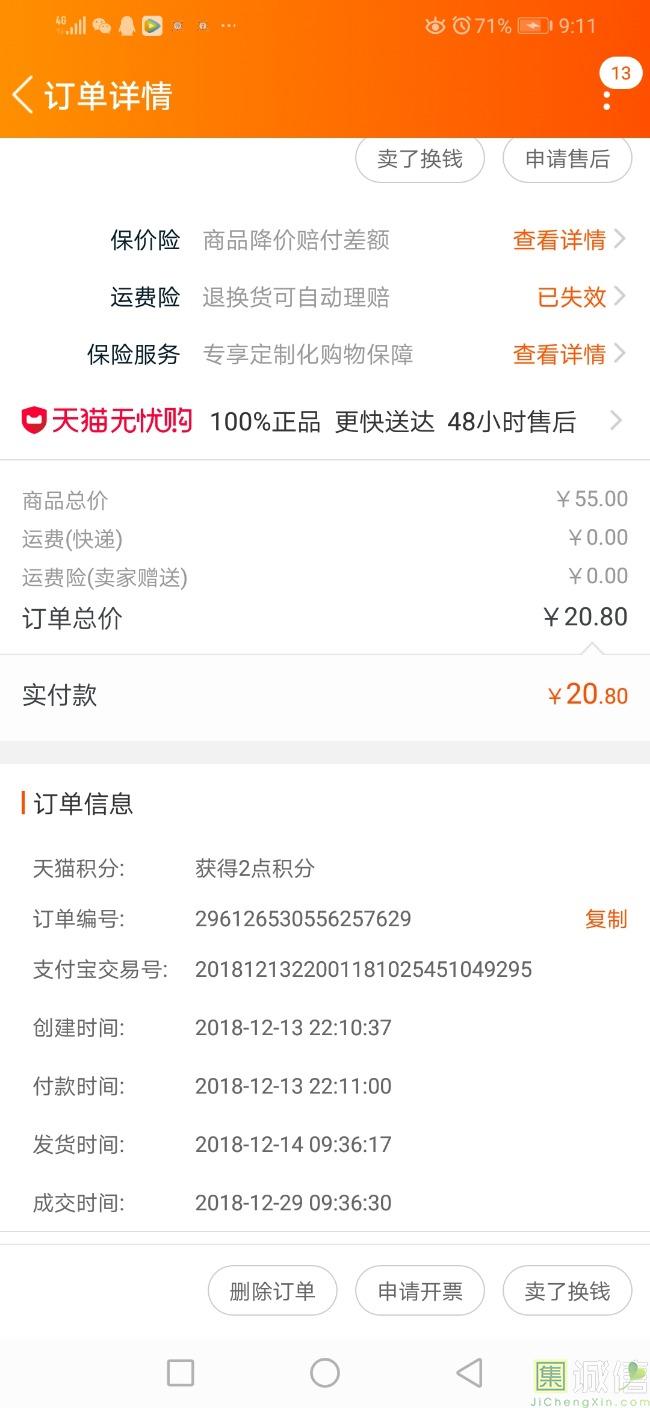This screenshot has width=650, height=1408.
Task: Open the 天猫无忧购 banner row
Action: point(325,421)
